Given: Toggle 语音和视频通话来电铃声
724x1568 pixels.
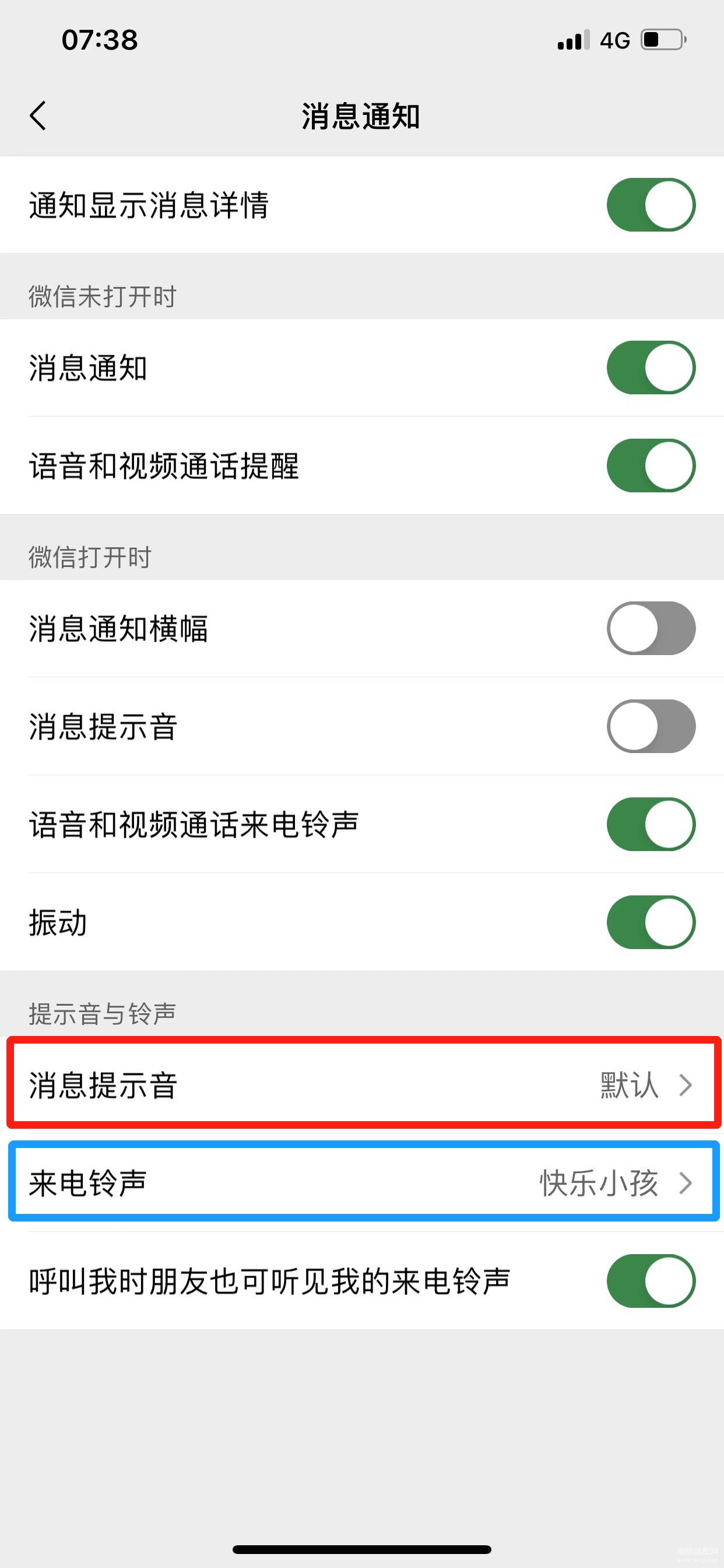Looking at the screenshot, I should coord(651,824).
